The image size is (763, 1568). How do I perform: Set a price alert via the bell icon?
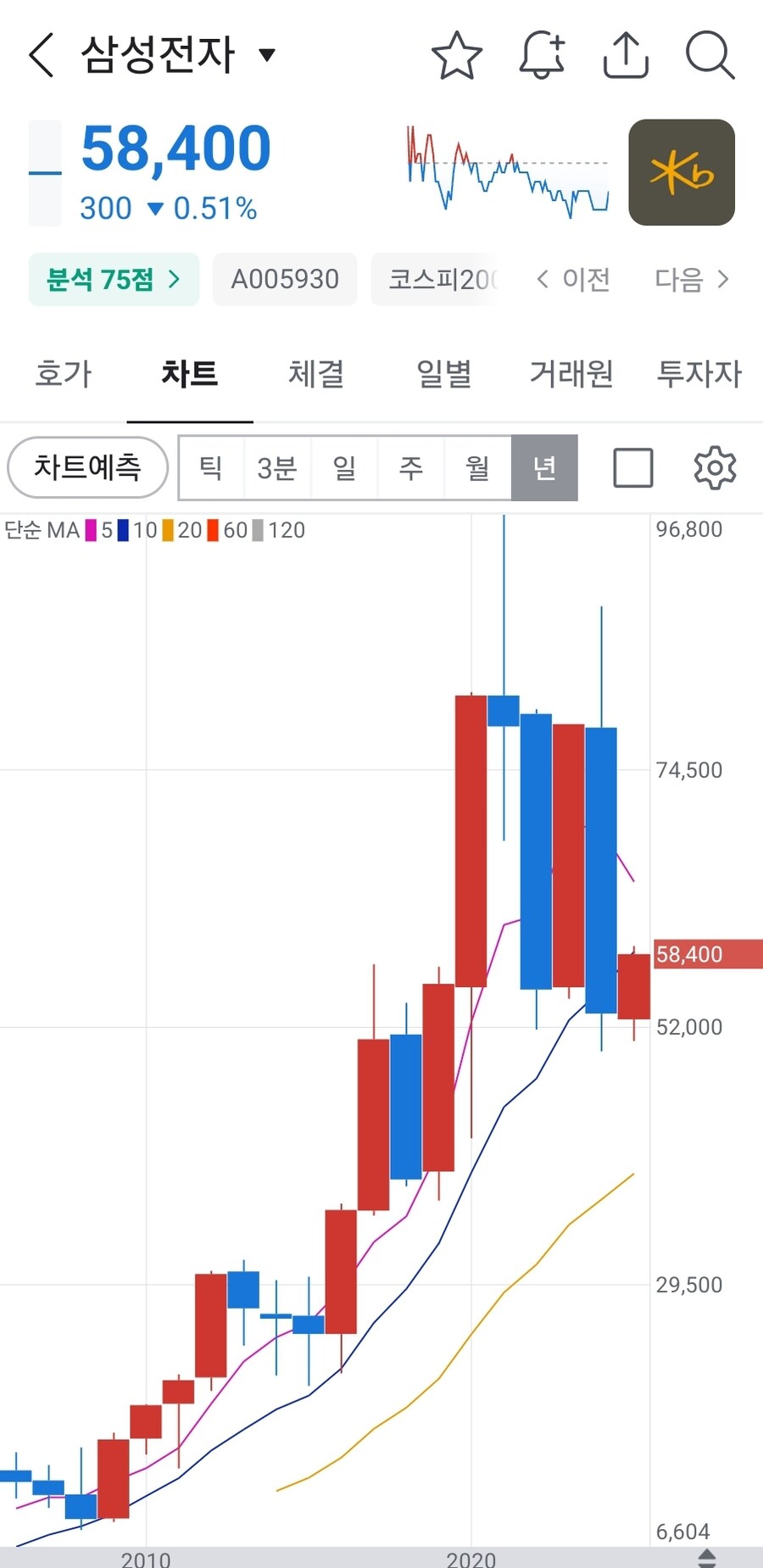coord(542,54)
